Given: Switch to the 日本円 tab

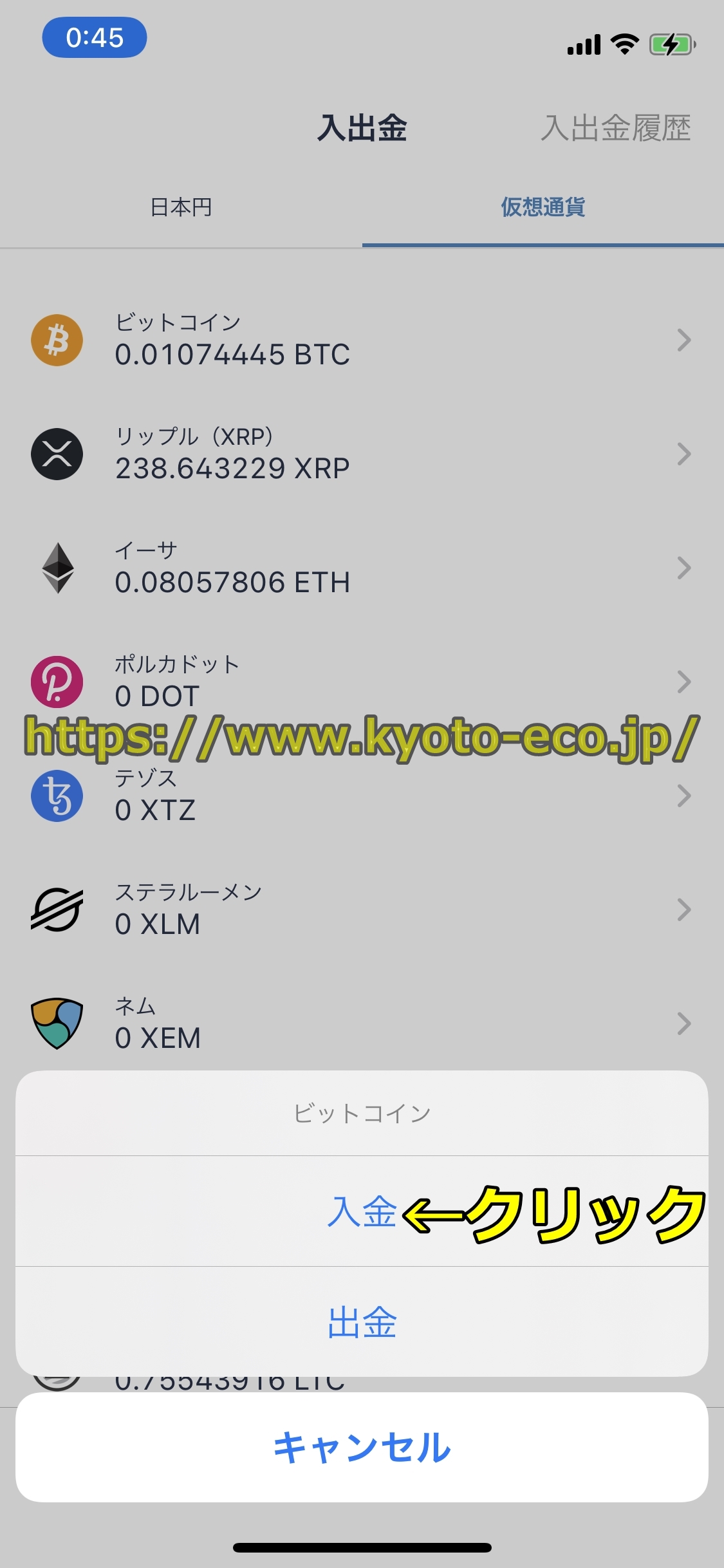Looking at the screenshot, I should pos(181,207).
